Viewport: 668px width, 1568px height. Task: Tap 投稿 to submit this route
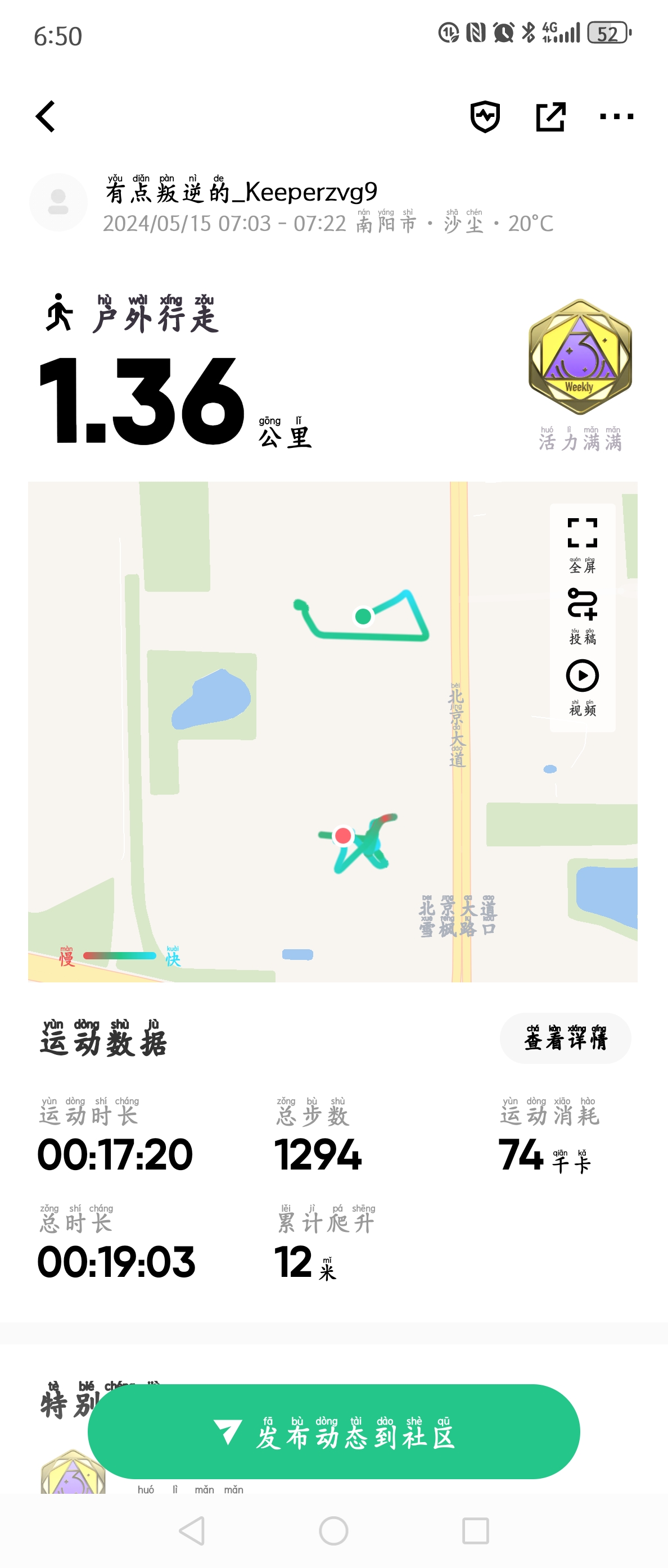click(x=582, y=615)
